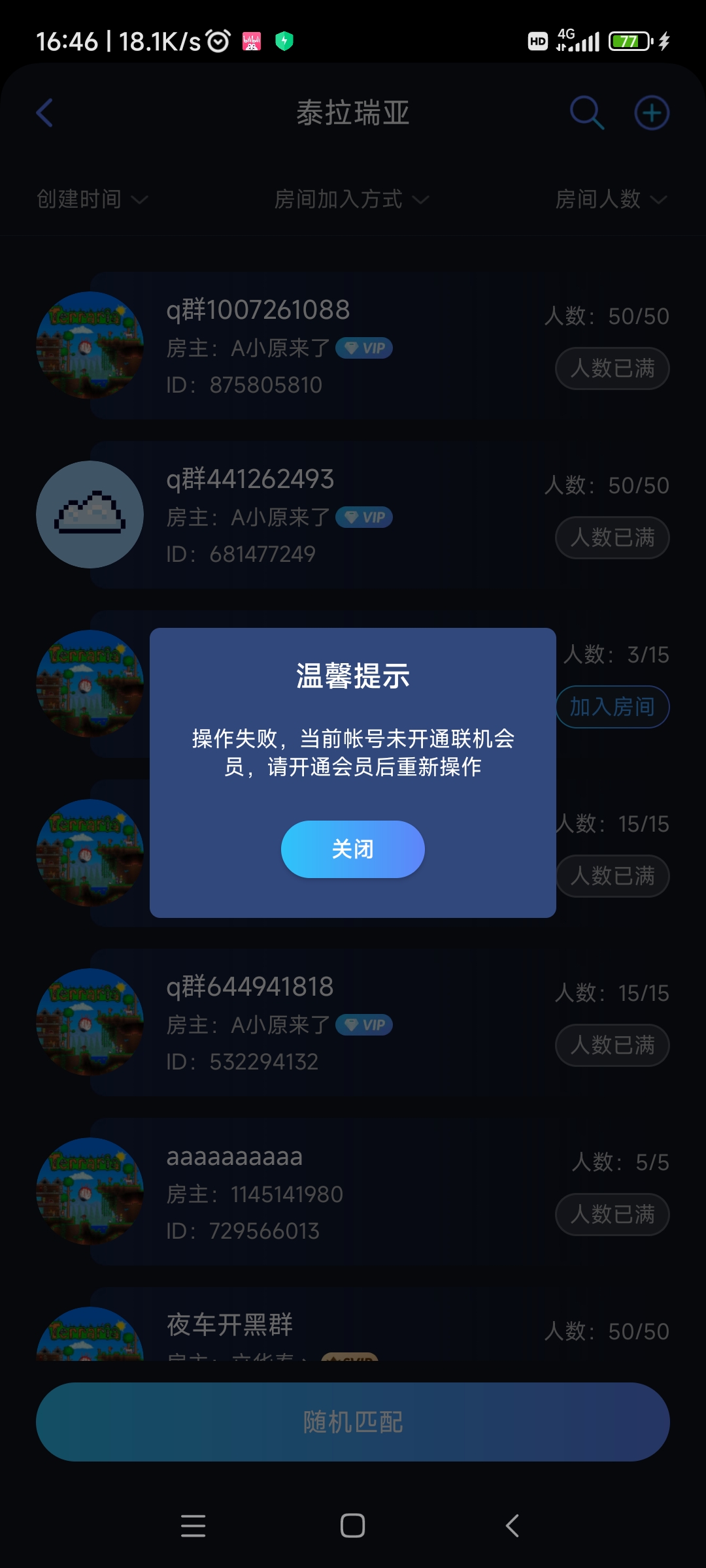Tap 加入房间 for the 3/15 room
The image size is (706, 1568).
[613, 707]
